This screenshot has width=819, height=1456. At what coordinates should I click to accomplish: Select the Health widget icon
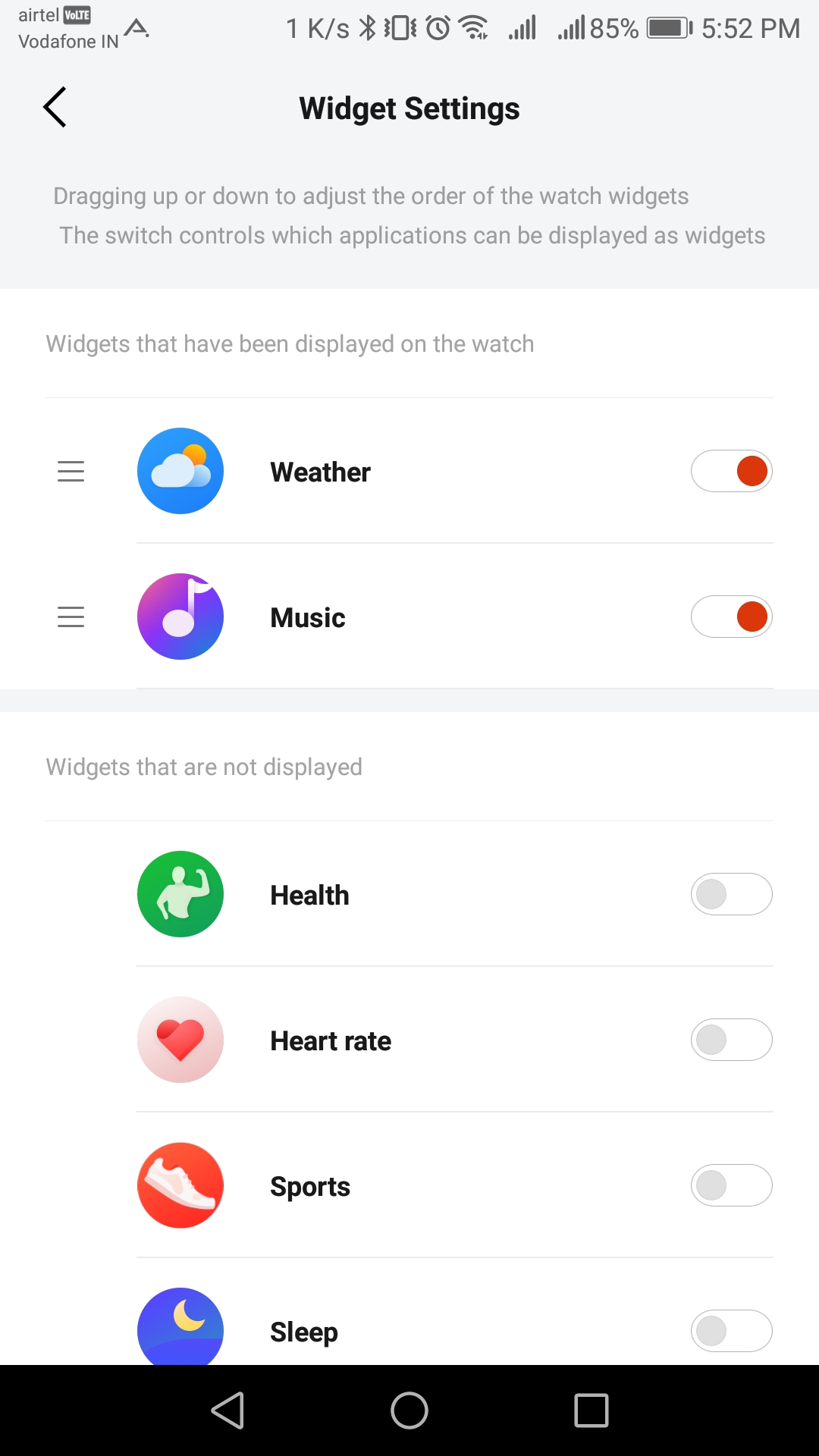point(180,894)
